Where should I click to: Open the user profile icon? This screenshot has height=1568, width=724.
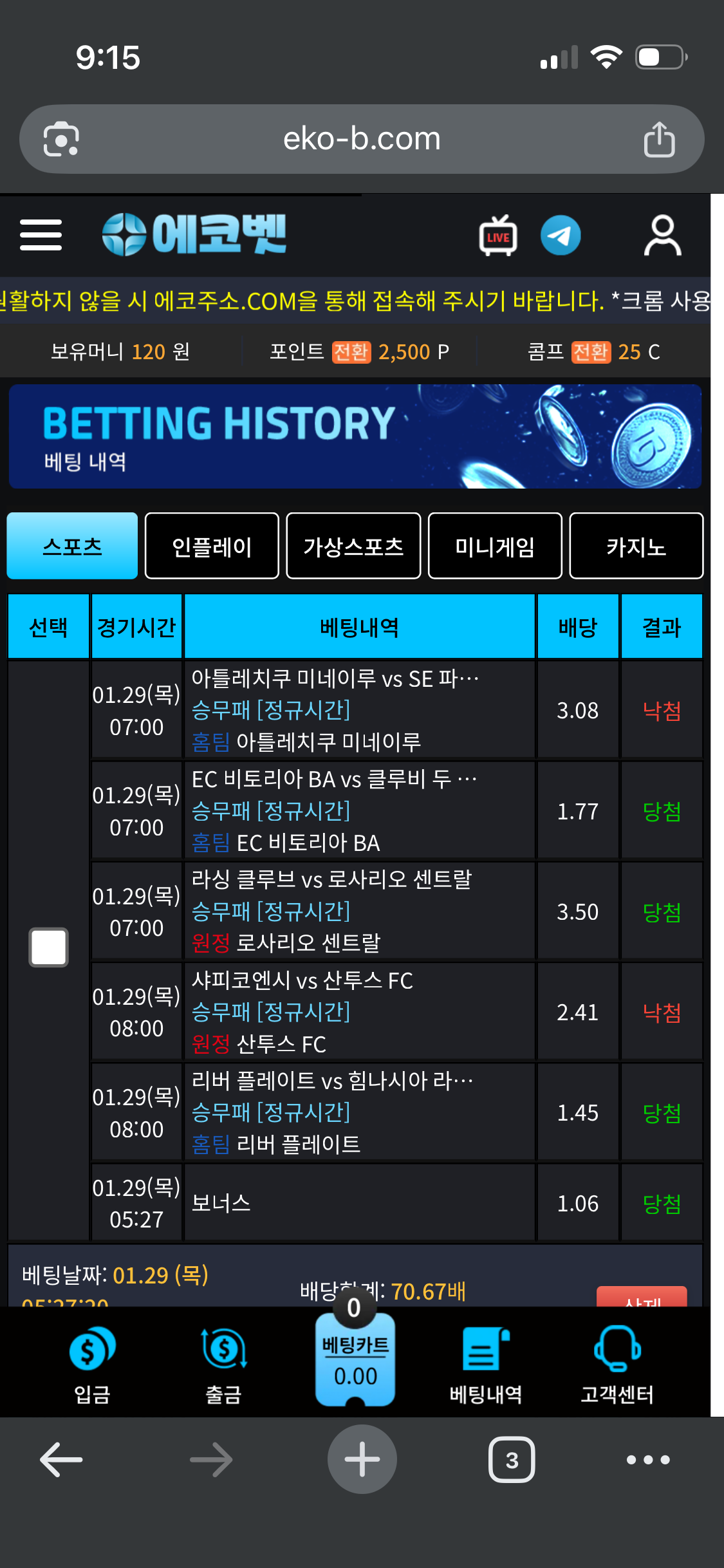pyautogui.click(x=662, y=236)
